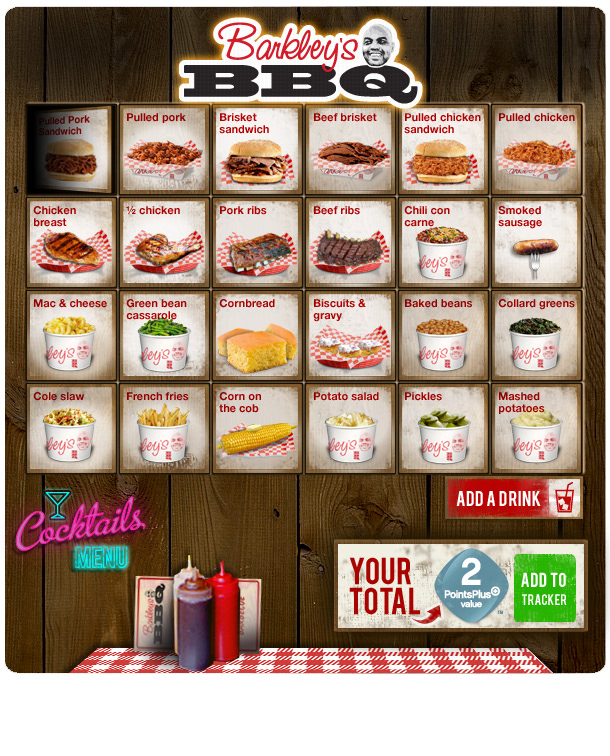610x756 pixels.
Task: Tap the Add to Tracker button
Action: 544,590
